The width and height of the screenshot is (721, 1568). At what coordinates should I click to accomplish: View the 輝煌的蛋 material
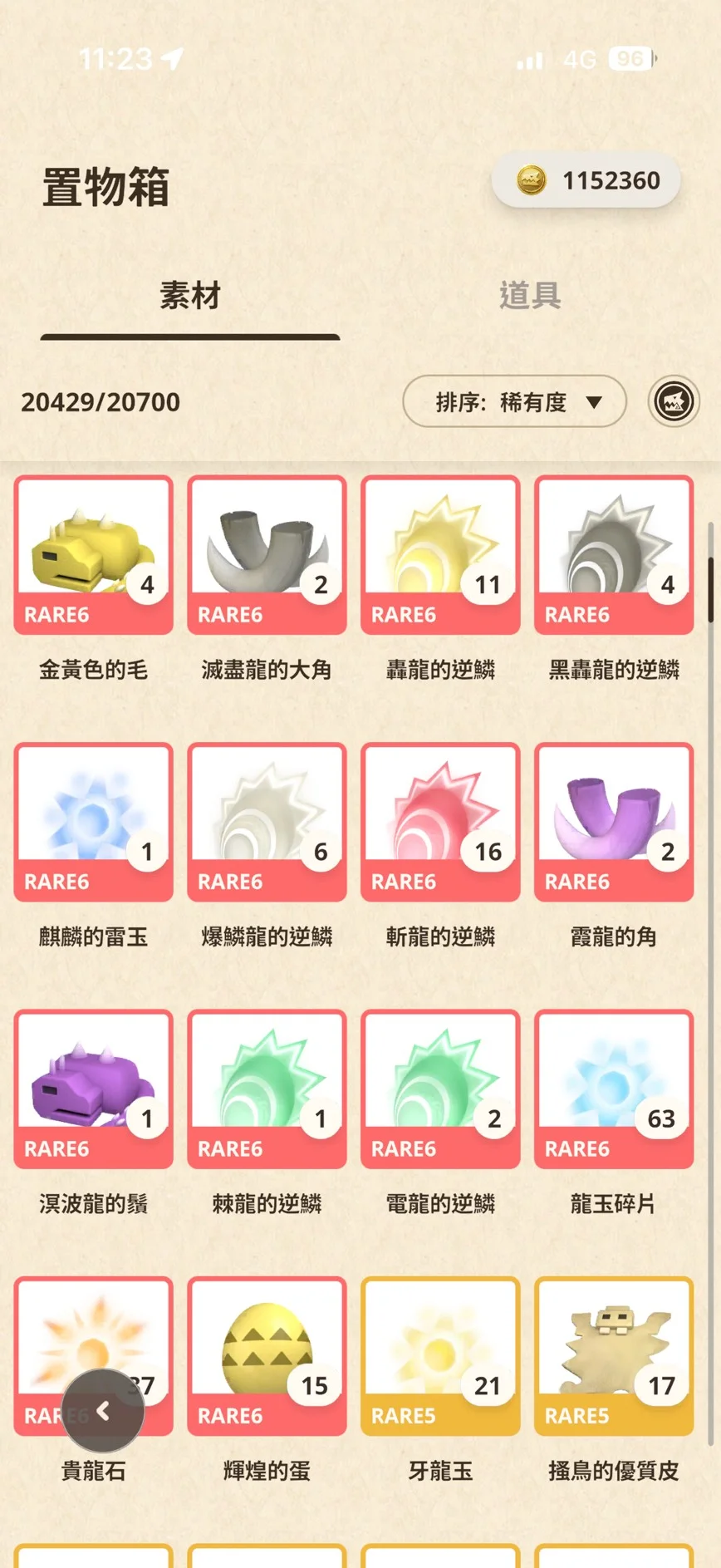pos(267,1356)
